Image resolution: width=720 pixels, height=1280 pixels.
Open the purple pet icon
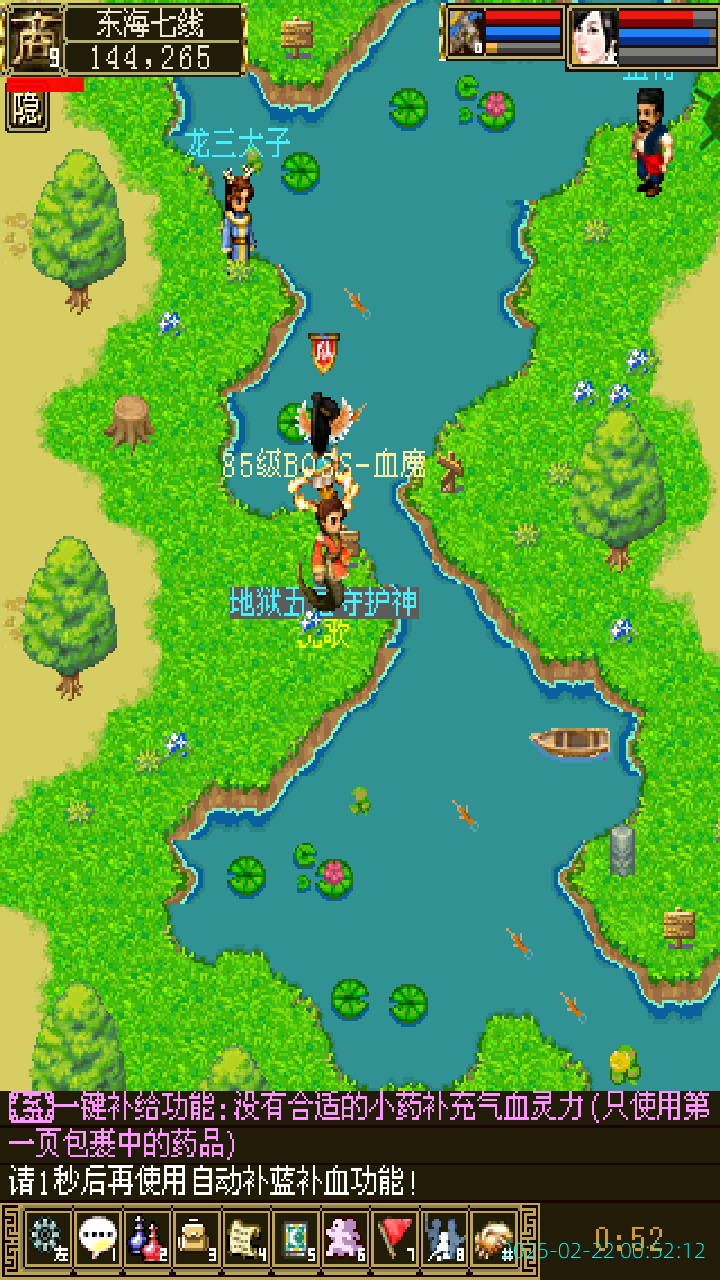pos(345,1239)
